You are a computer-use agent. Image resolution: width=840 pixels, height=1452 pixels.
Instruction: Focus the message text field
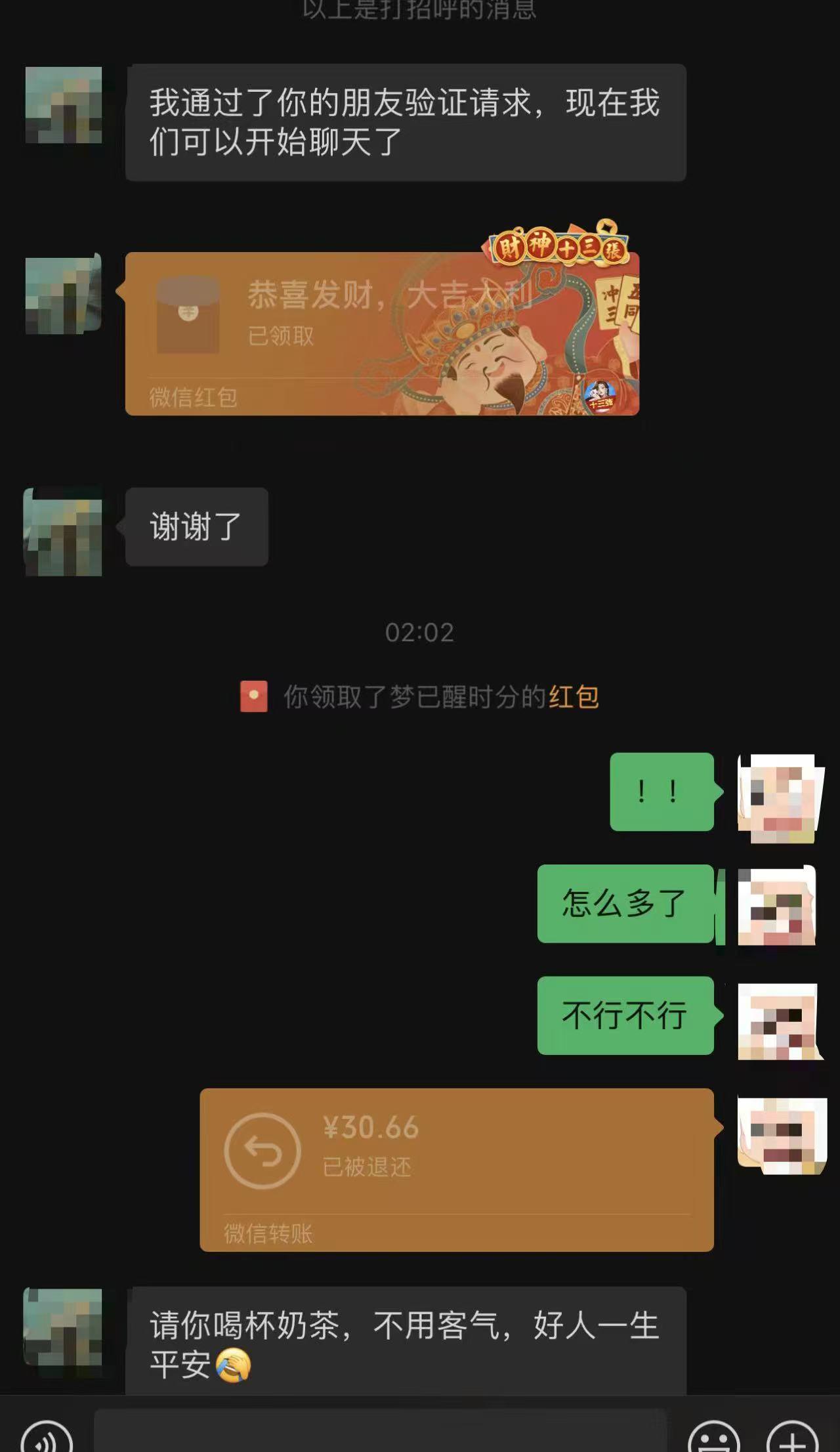379,1434
